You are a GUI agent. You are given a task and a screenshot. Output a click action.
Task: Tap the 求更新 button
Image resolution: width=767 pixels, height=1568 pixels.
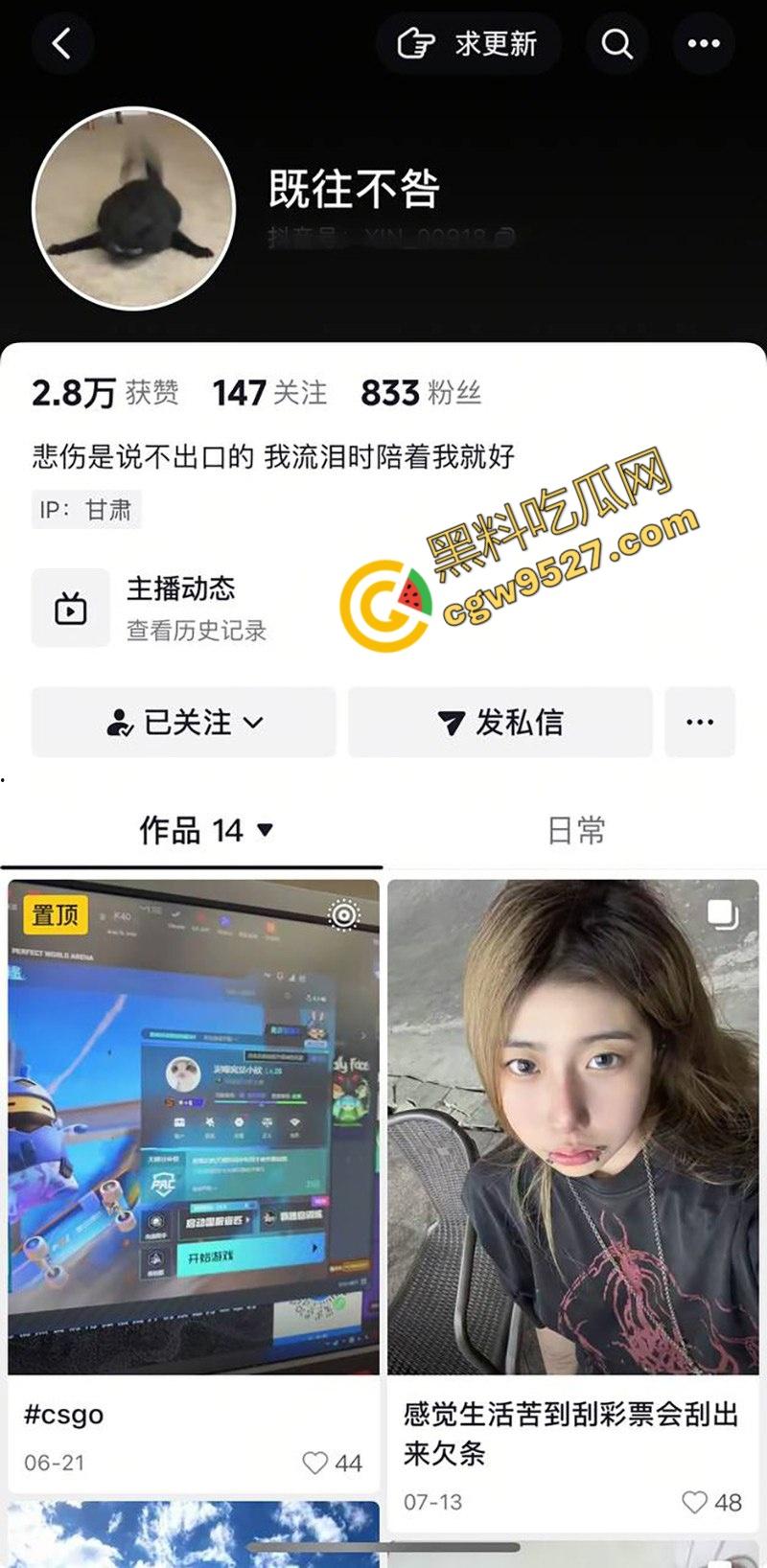(x=468, y=44)
